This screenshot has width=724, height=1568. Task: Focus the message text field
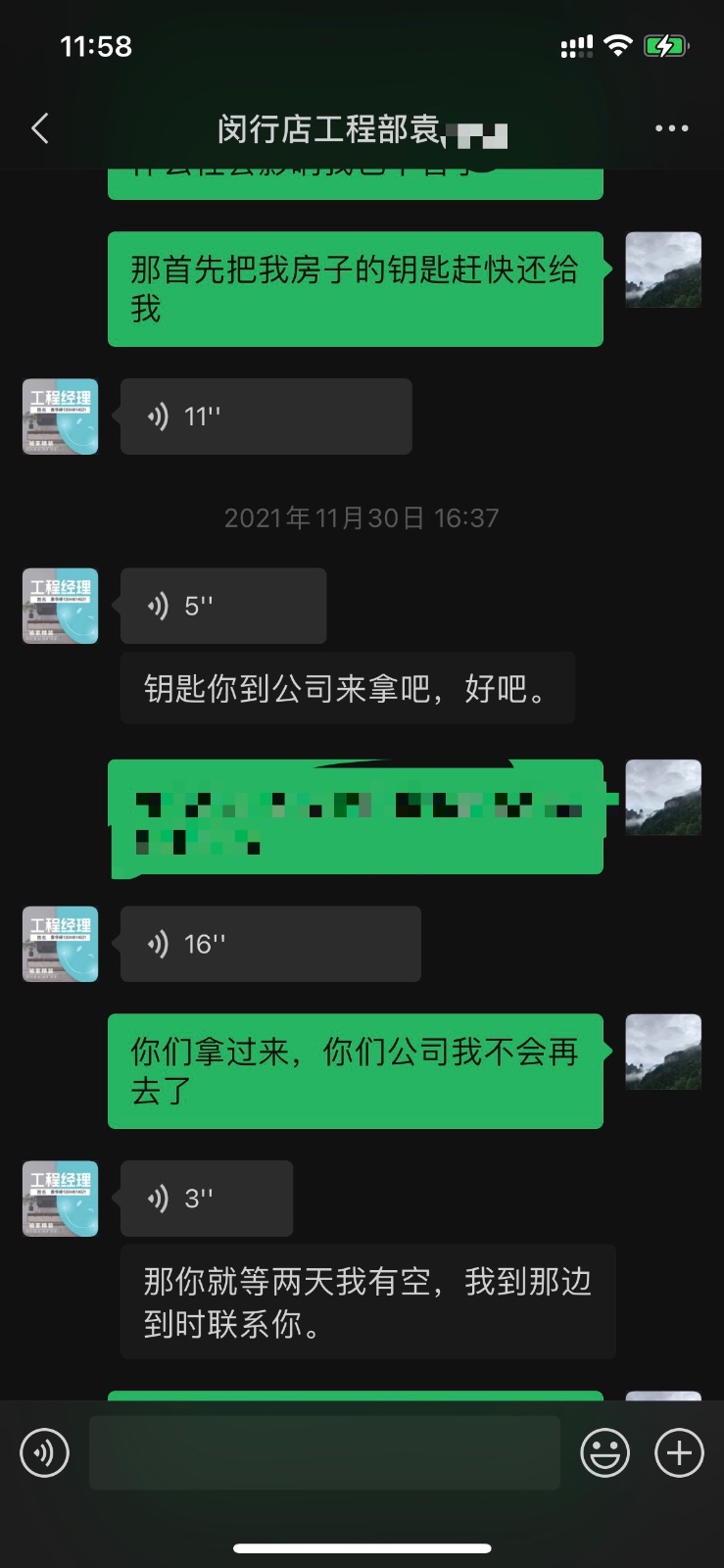tap(324, 1452)
